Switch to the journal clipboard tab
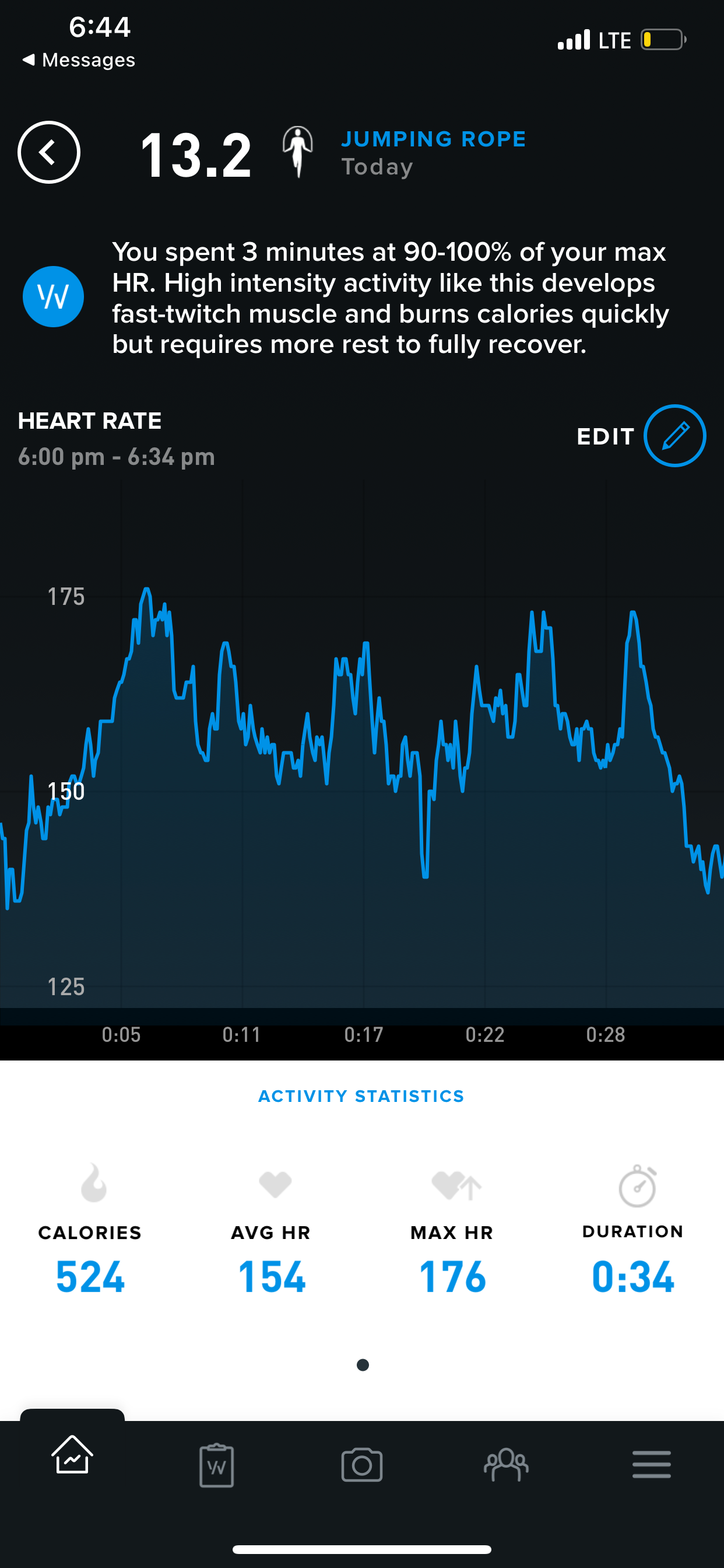This screenshot has width=724, height=1568. 217,1465
